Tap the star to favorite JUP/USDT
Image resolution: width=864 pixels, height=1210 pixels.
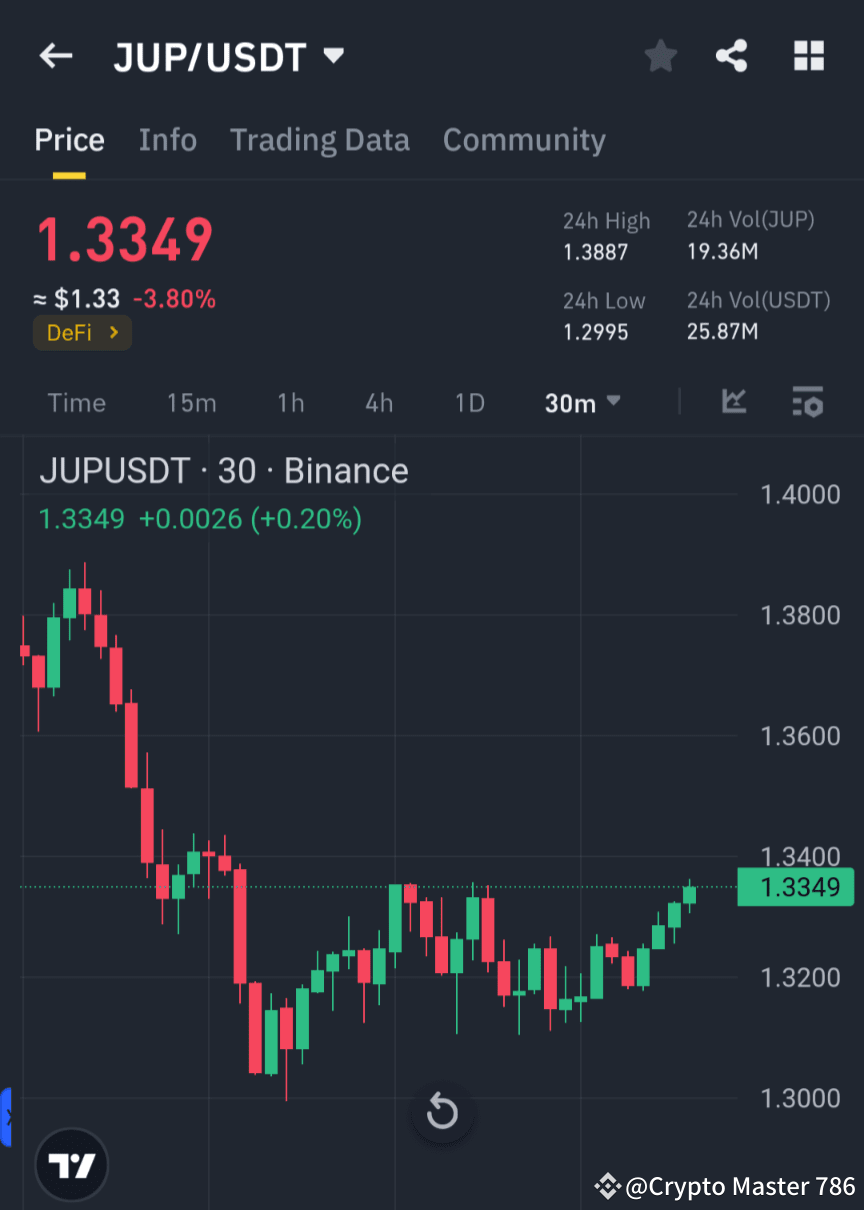tap(660, 56)
